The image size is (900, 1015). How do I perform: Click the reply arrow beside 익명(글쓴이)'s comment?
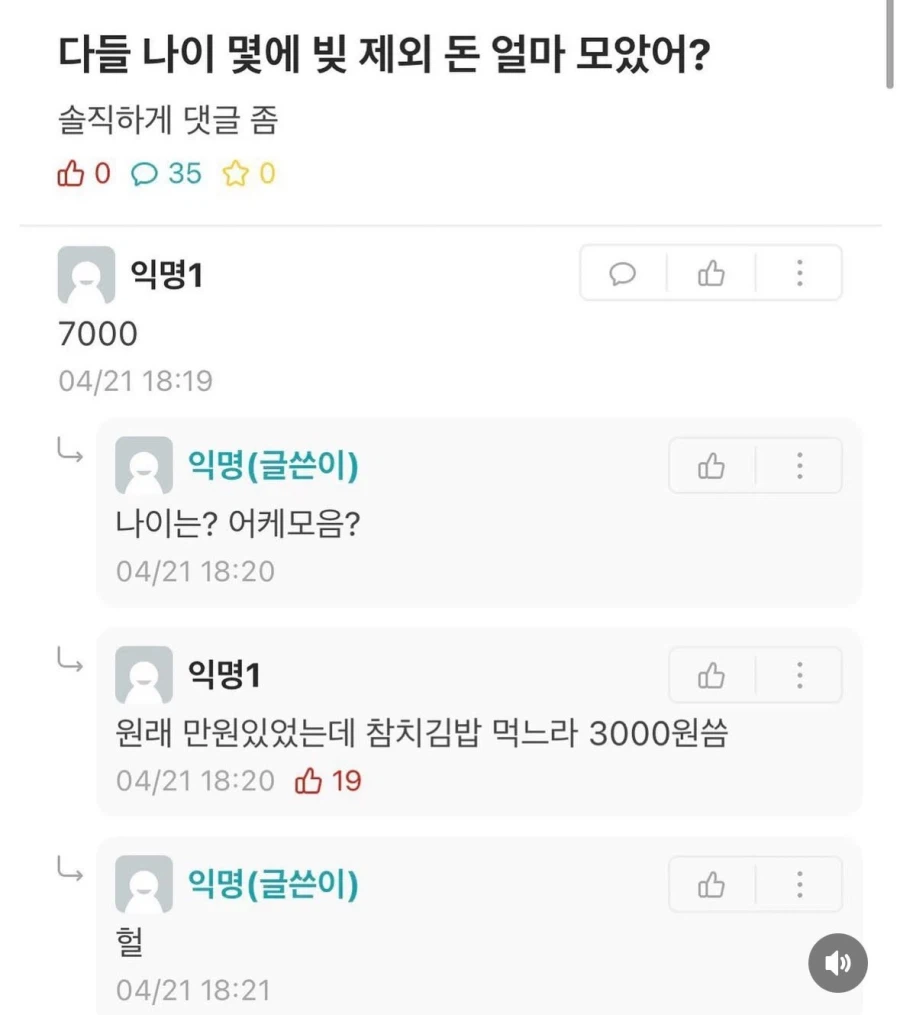coord(70,452)
